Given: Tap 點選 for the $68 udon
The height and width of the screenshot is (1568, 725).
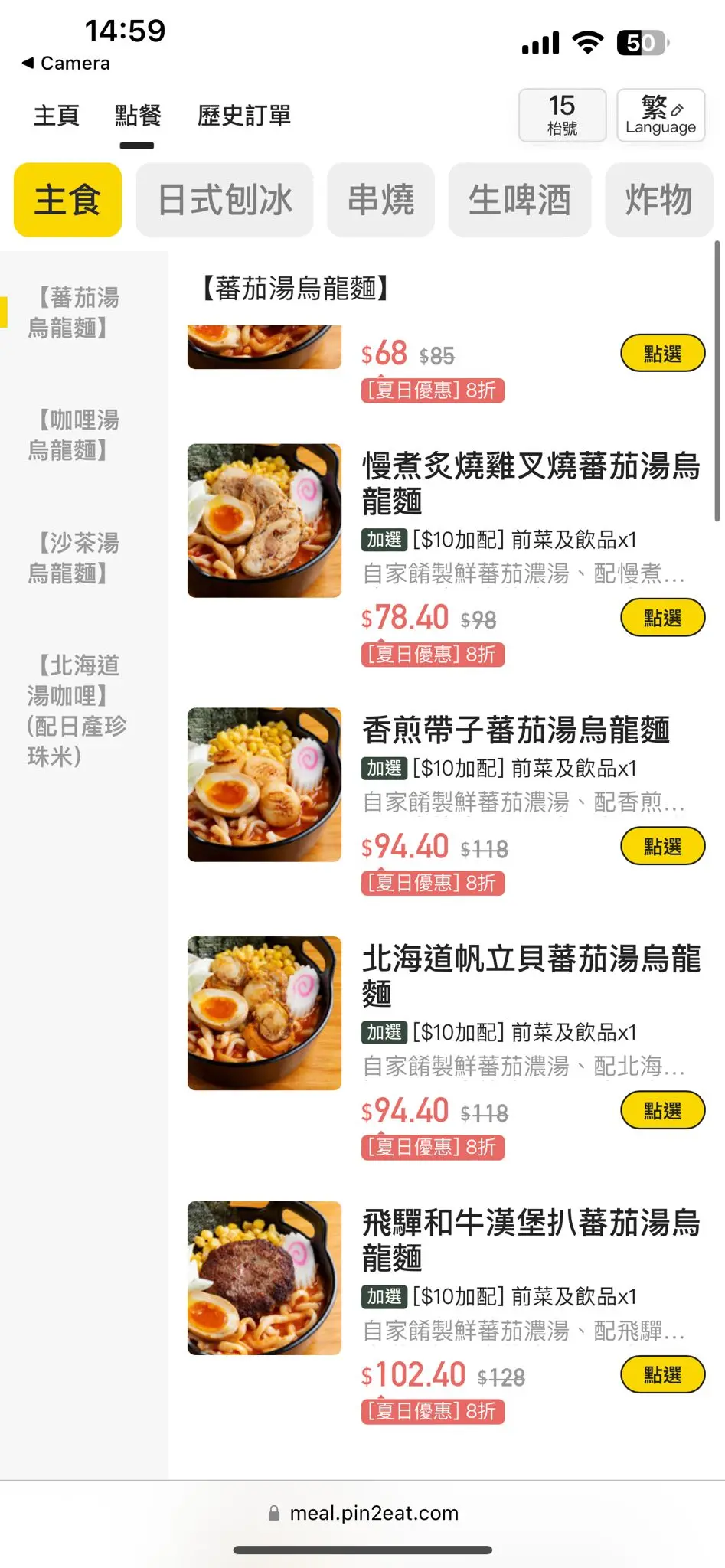Looking at the screenshot, I should 662,353.
